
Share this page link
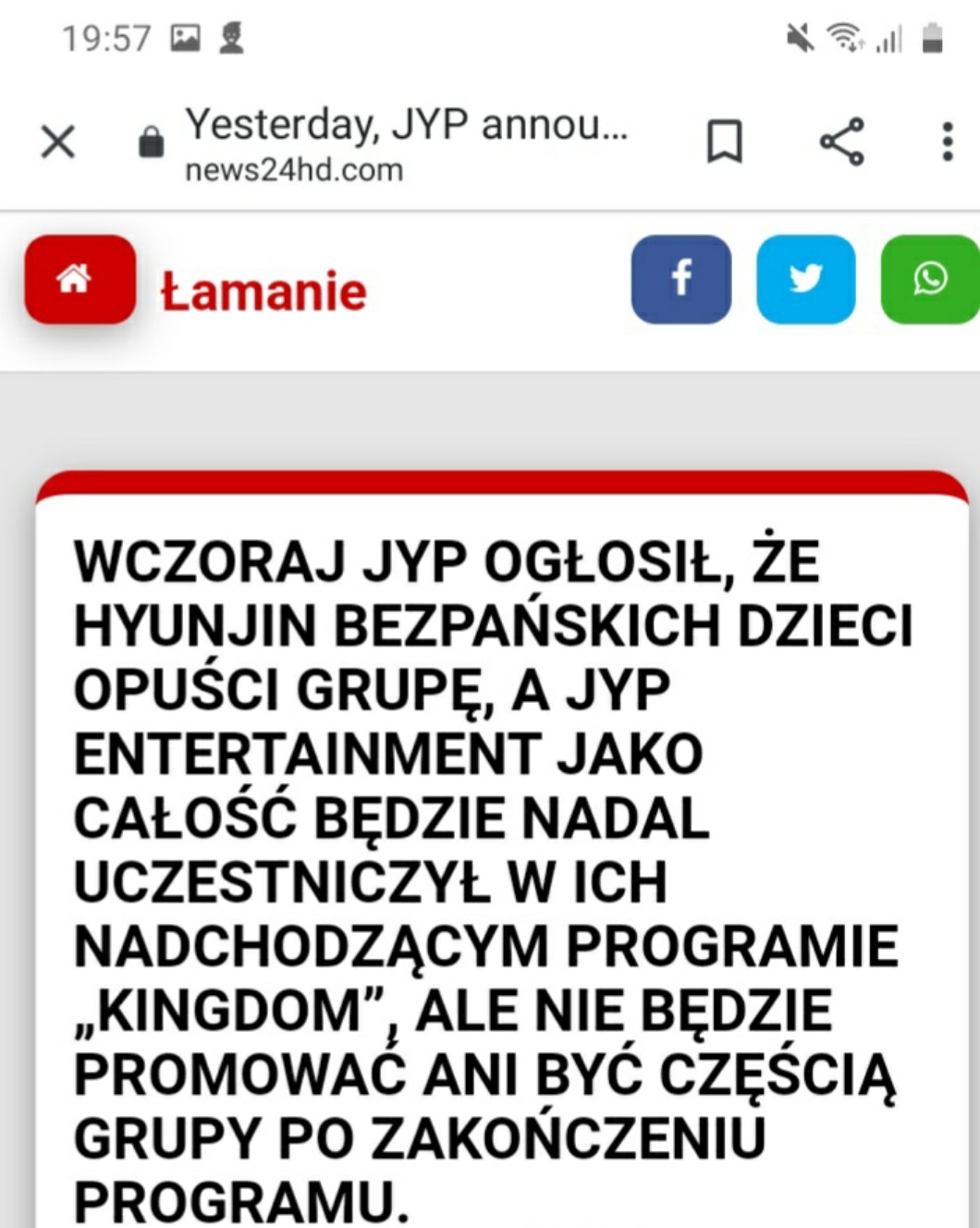(841, 142)
